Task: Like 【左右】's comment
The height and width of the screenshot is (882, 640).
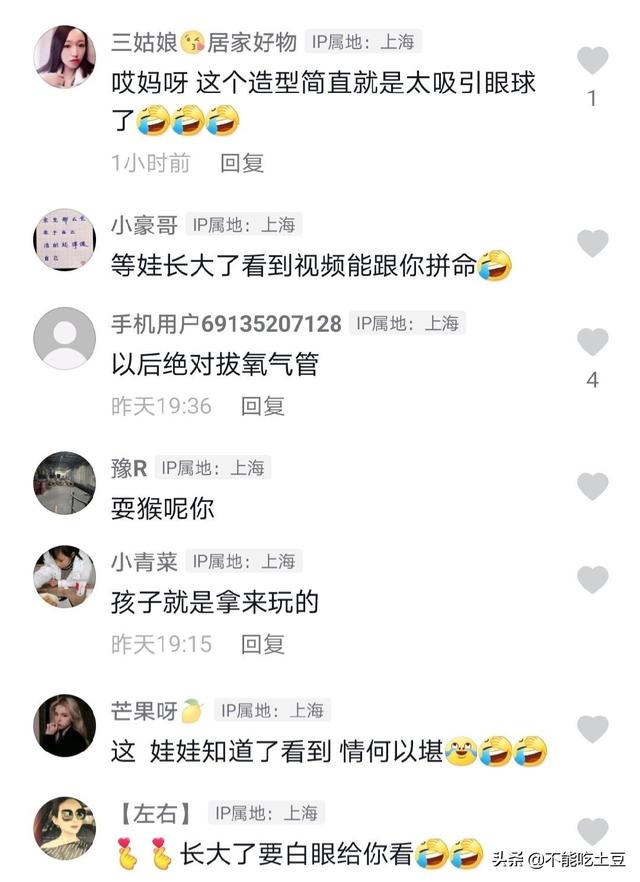Action: [x=593, y=831]
